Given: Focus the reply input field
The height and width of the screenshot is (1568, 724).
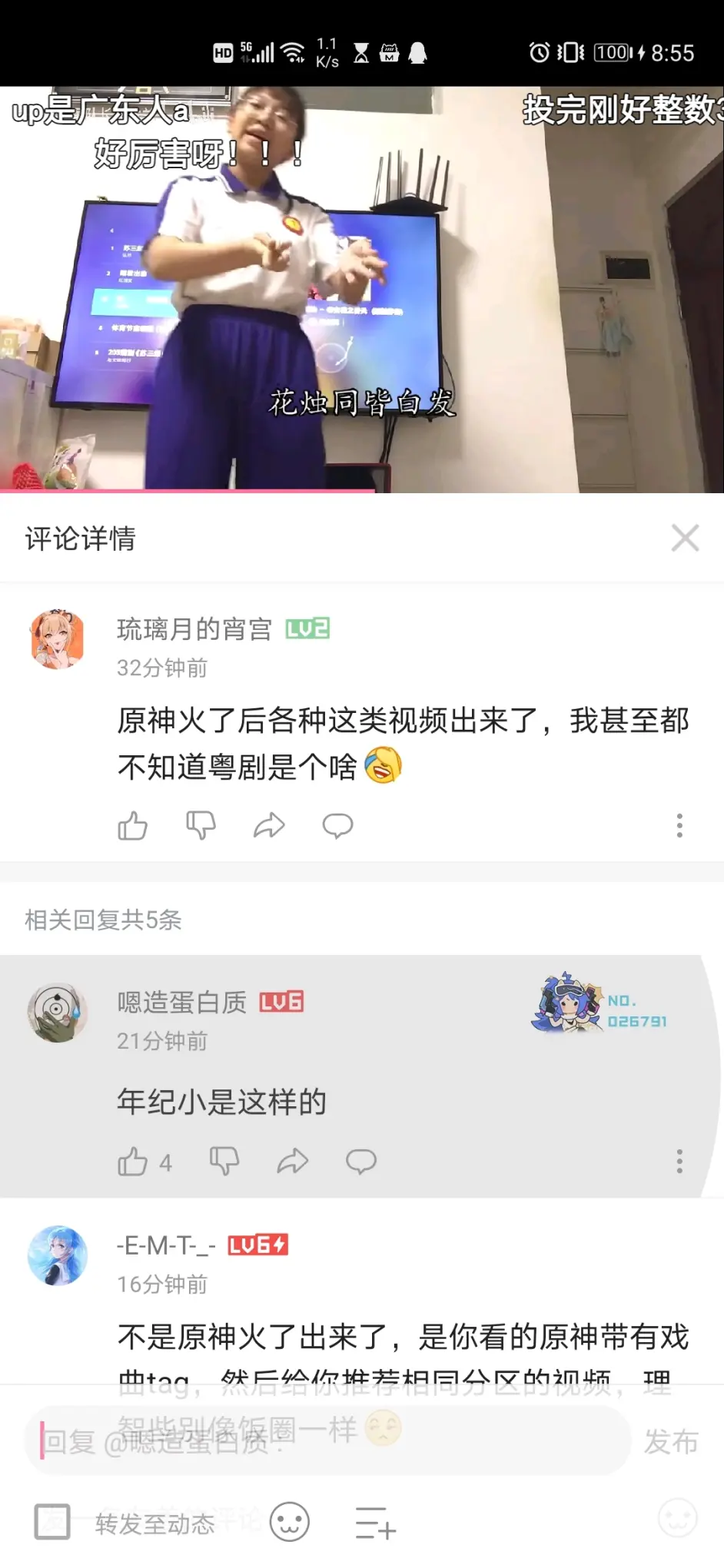Looking at the screenshot, I should pos(323,1441).
